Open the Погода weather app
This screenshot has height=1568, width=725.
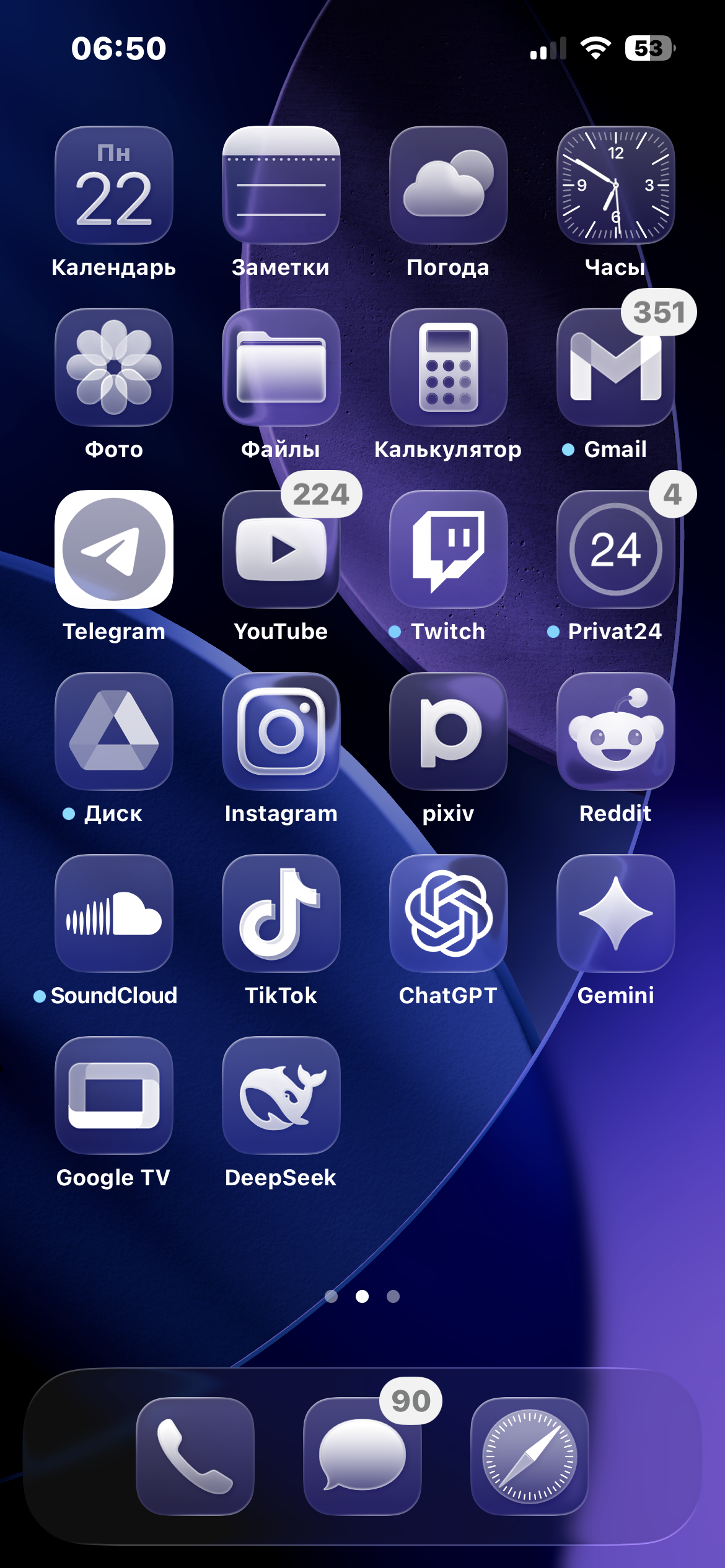coord(448,185)
